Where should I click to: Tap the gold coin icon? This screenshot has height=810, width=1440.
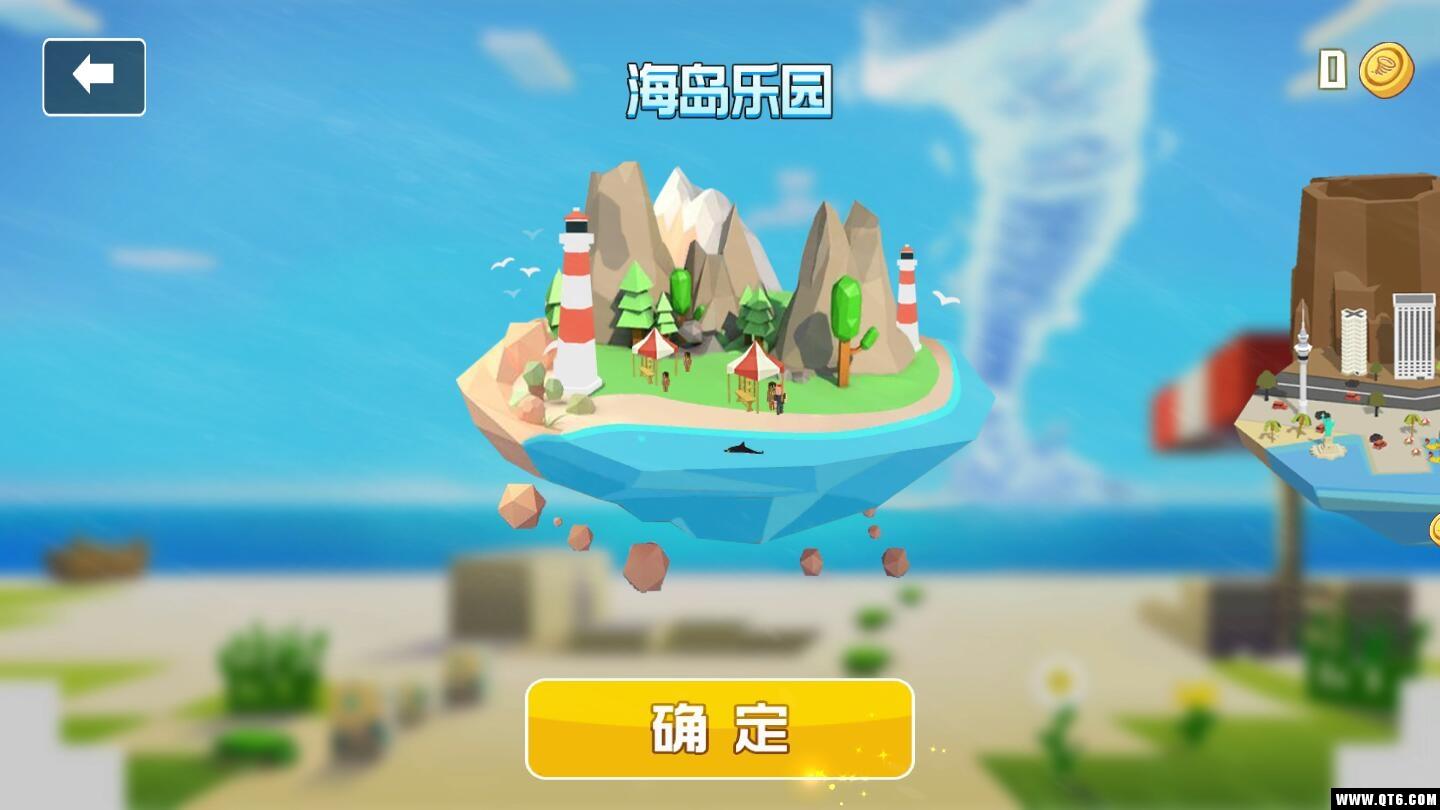pos(1386,70)
